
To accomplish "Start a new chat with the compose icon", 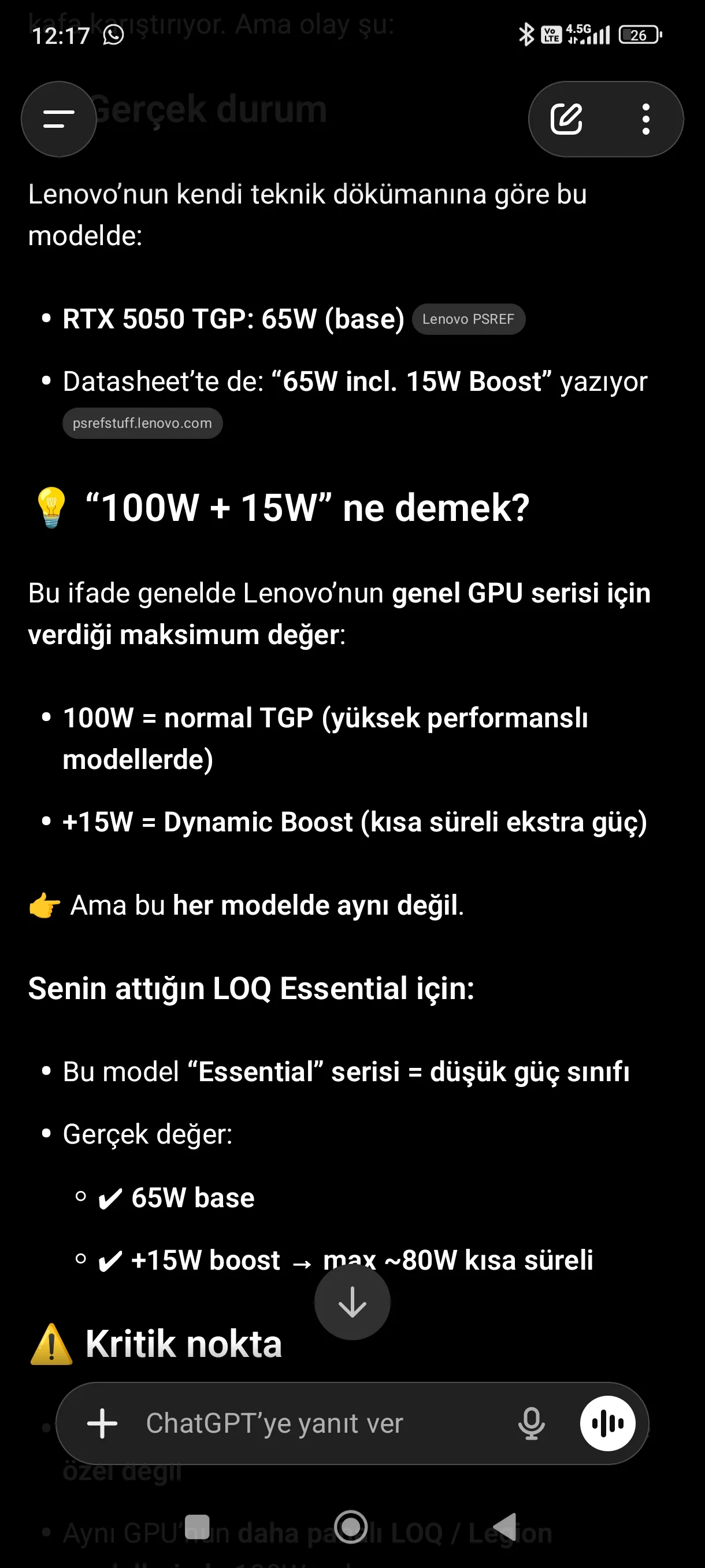I will pos(566,119).
